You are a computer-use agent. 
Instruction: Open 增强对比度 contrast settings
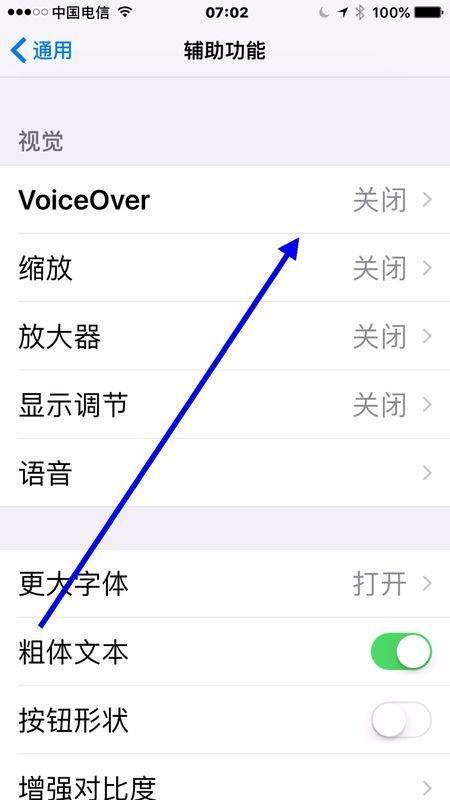(225, 780)
